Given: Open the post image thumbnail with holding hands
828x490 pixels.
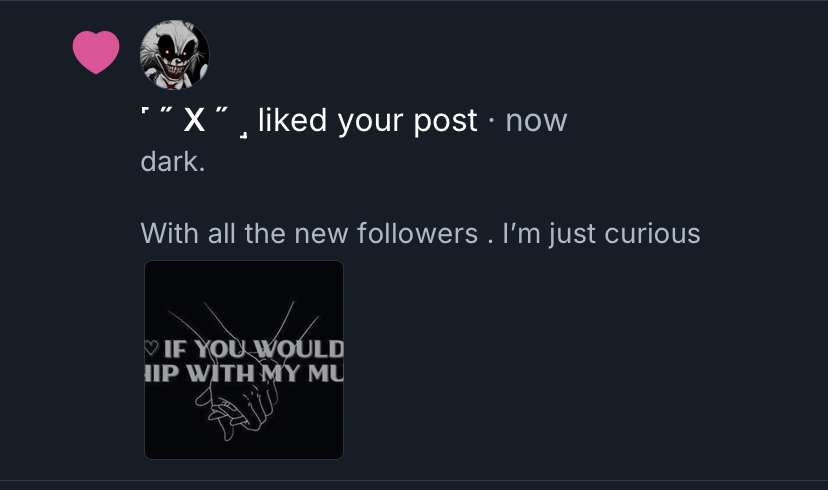Looking at the screenshot, I should 244,360.
